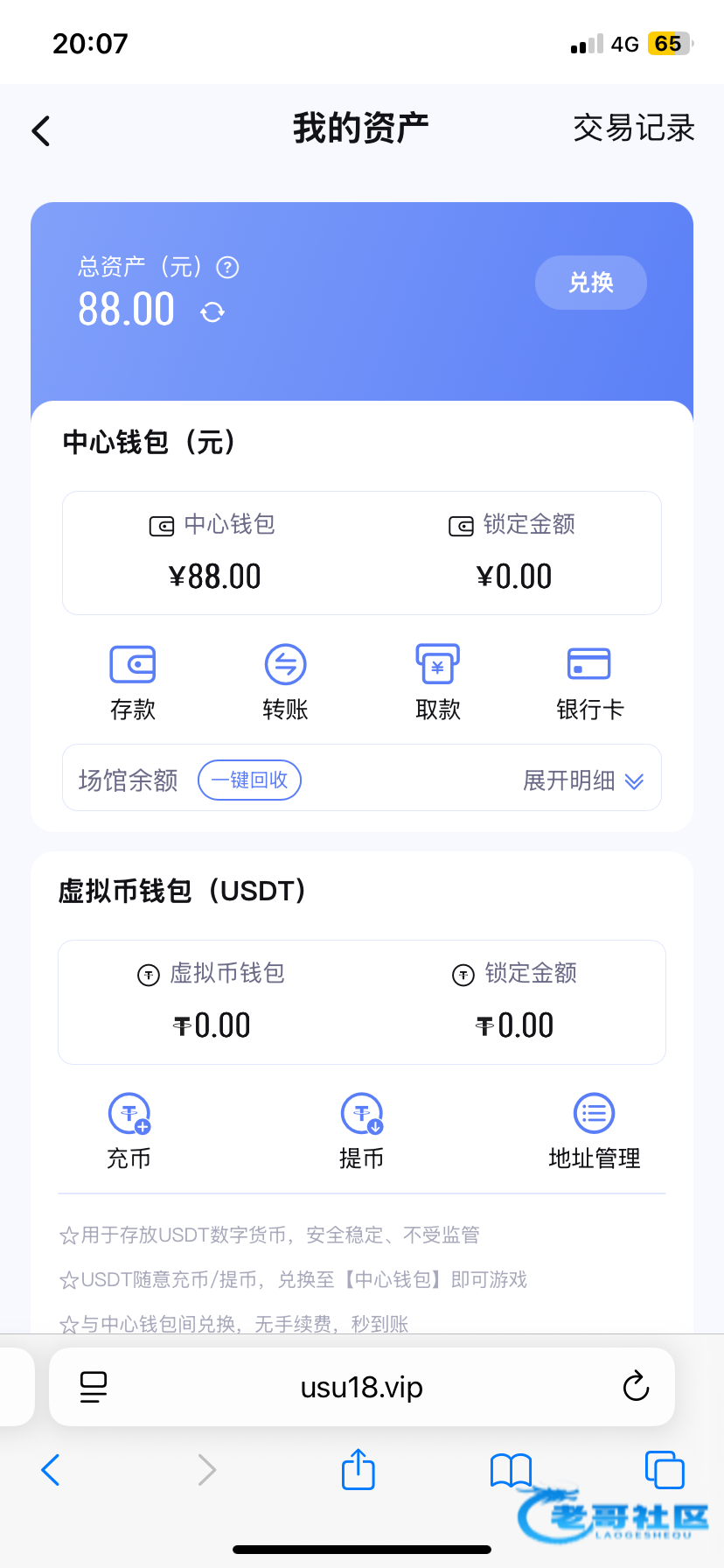Share this page from Safari toolbar
The image size is (724, 1568).
pyautogui.click(x=358, y=1469)
